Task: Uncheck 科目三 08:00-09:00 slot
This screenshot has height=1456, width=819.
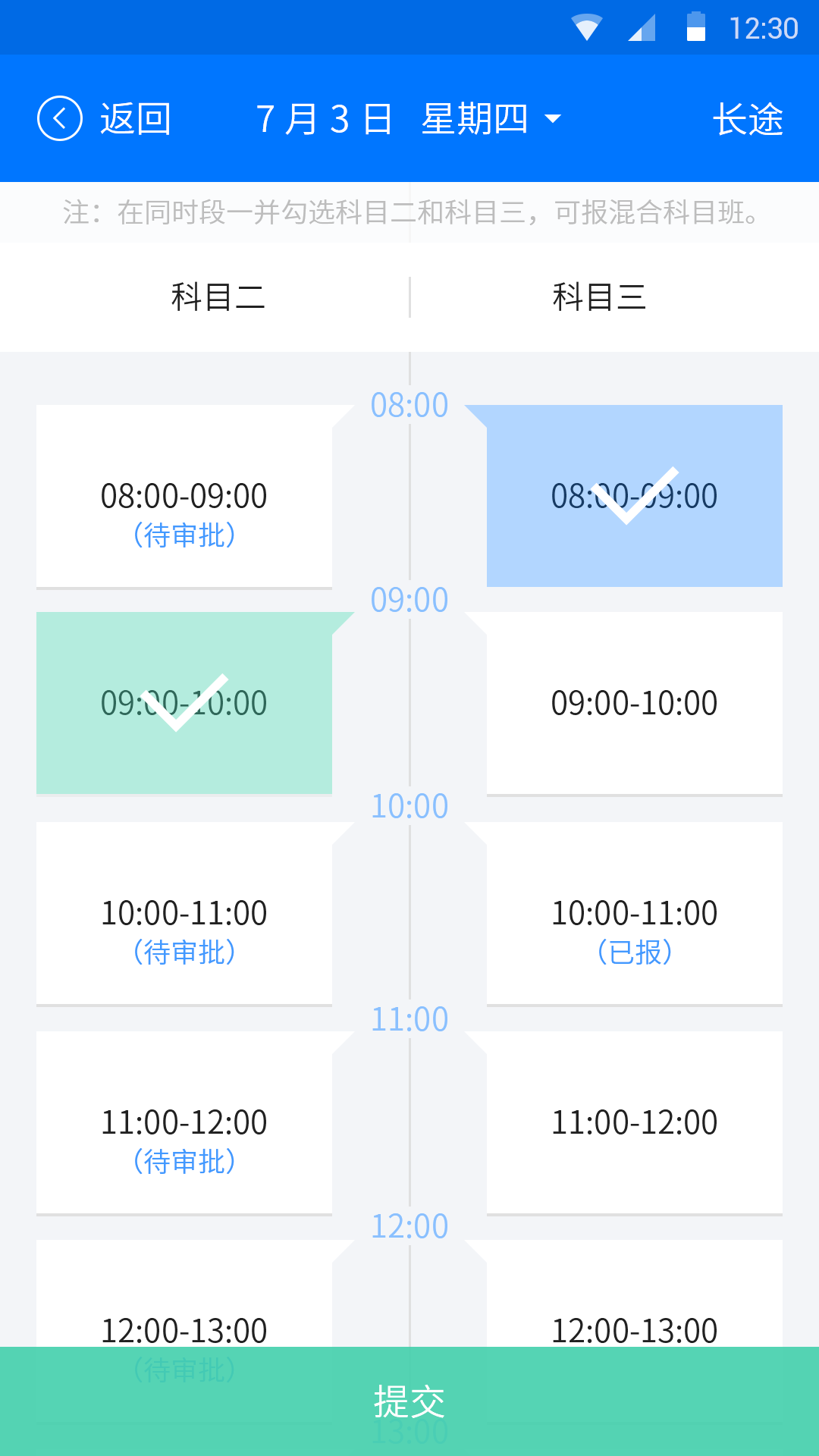Action: 634,497
